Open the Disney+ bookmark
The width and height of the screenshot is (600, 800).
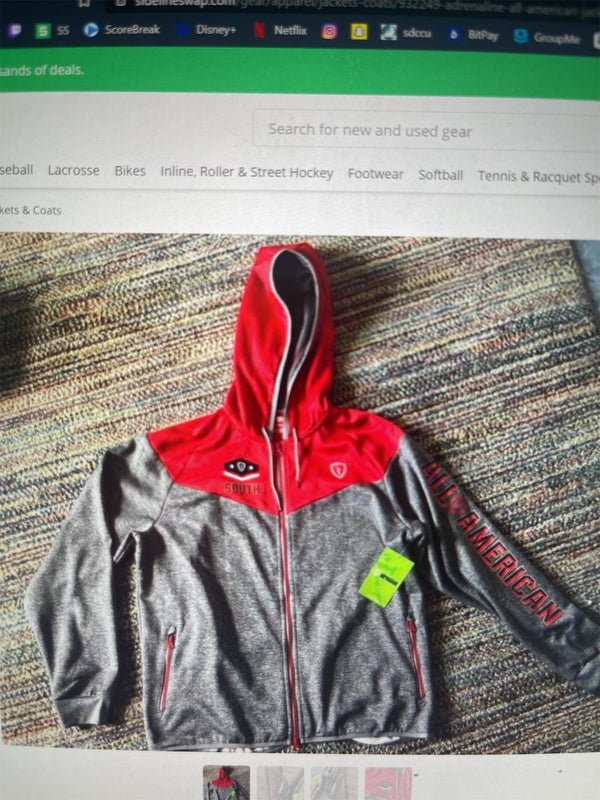pyautogui.click(x=208, y=30)
